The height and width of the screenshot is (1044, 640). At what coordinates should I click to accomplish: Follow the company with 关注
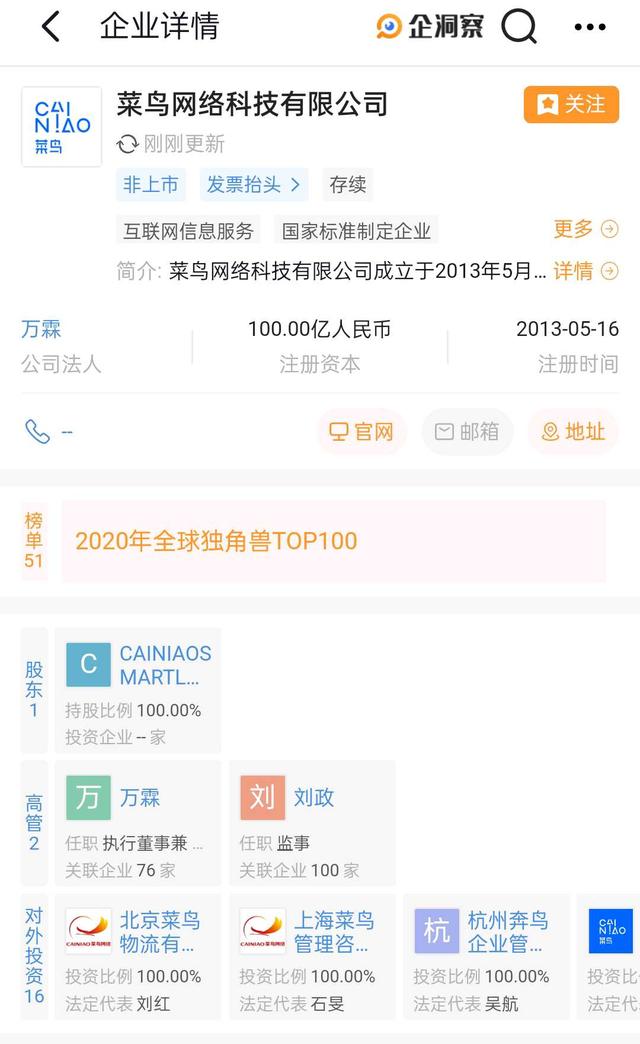571,104
